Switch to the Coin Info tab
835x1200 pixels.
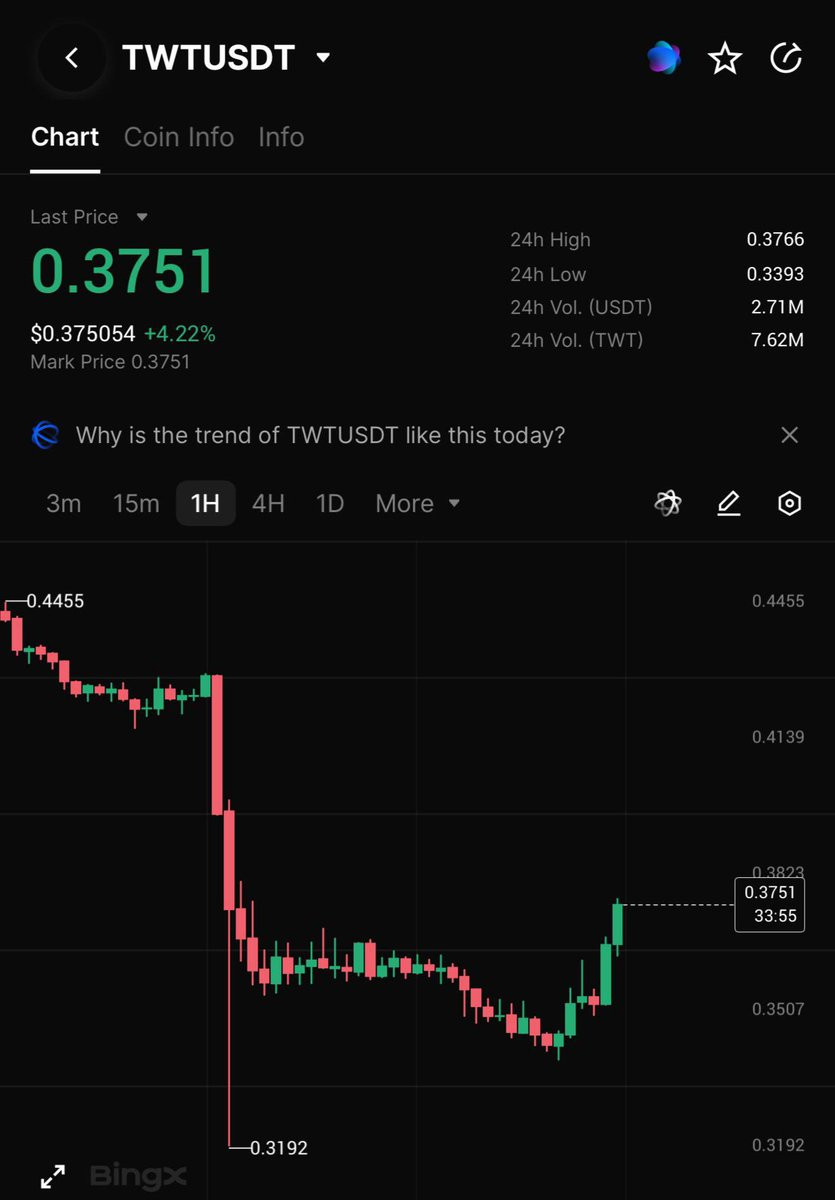(178, 137)
